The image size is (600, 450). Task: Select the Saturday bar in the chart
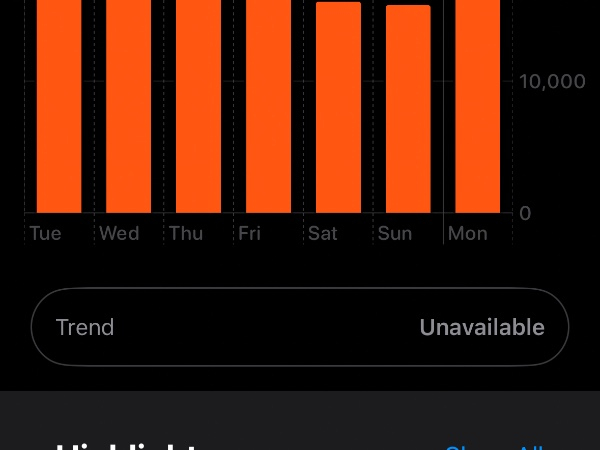tap(338, 108)
